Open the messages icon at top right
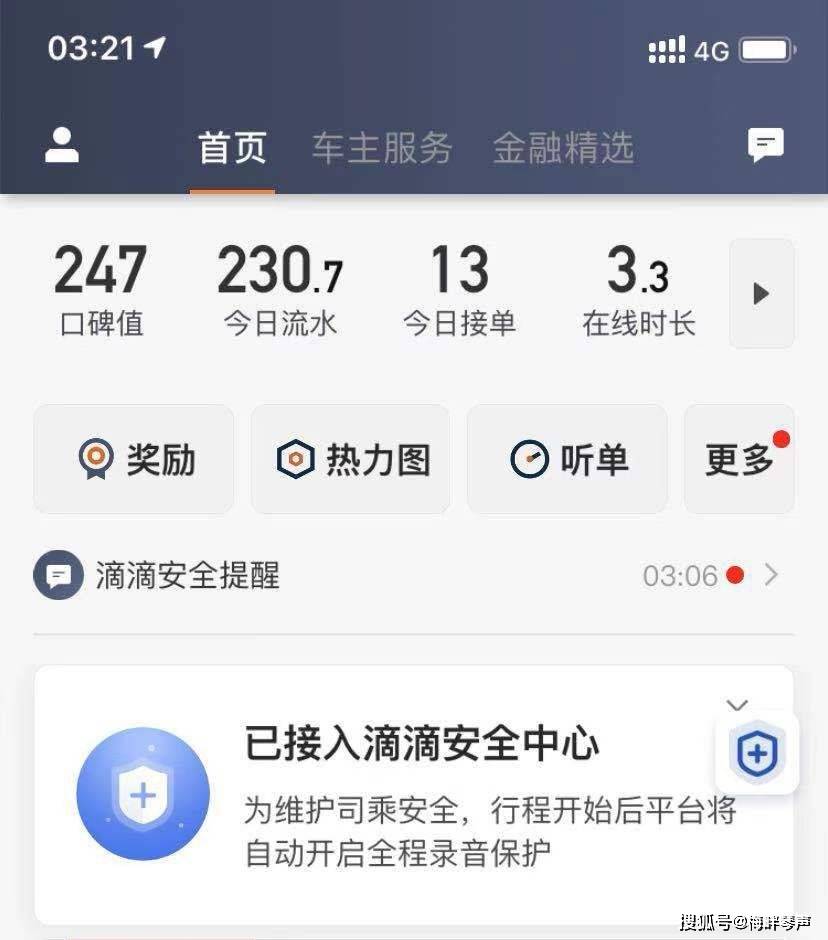This screenshot has width=828, height=940. pyautogui.click(x=765, y=144)
